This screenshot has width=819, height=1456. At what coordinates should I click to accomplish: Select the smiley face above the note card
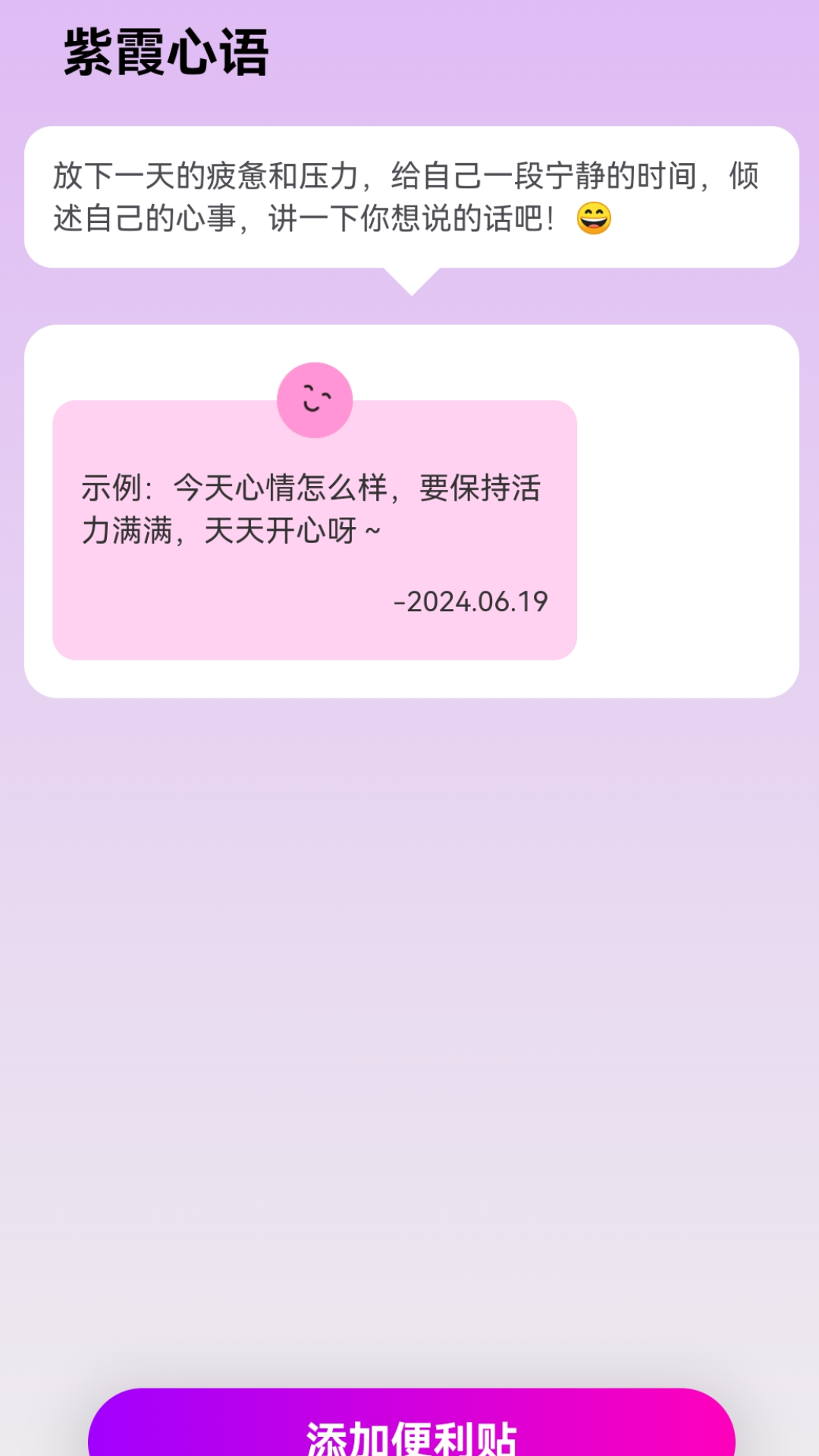coord(315,400)
